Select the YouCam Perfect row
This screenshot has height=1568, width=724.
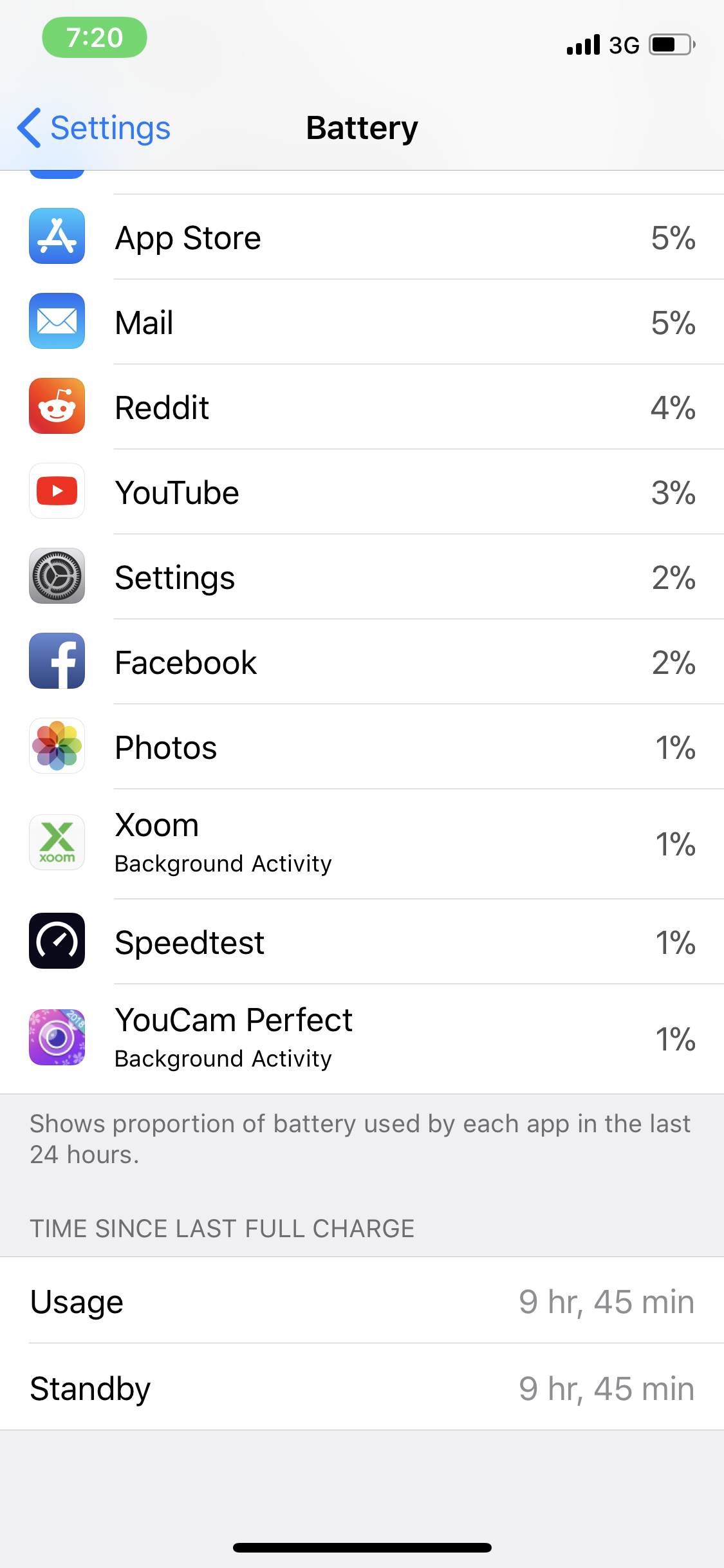click(x=362, y=1039)
